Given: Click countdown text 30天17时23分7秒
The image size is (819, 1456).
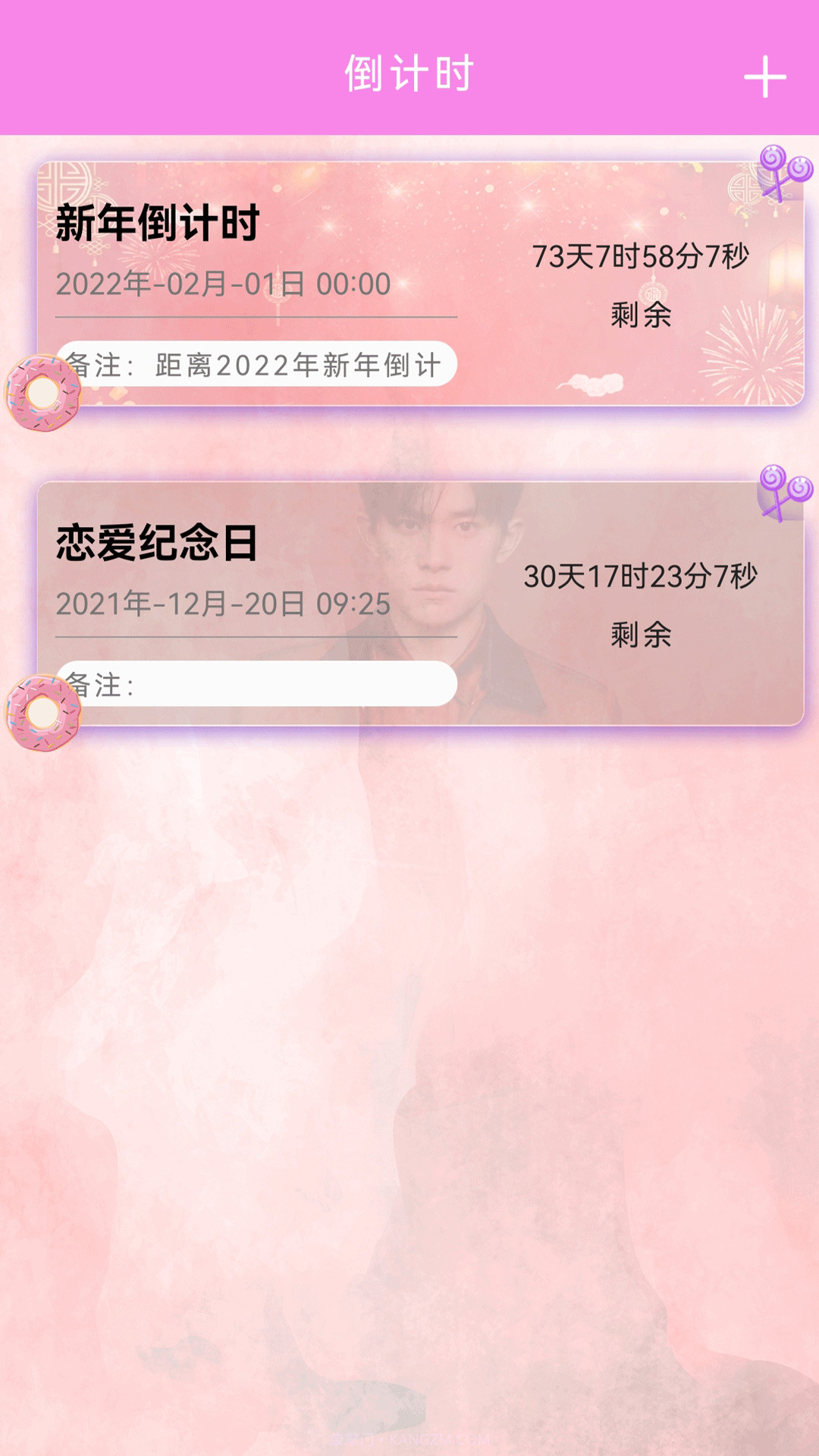Looking at the screenshot, I should 639,576.
